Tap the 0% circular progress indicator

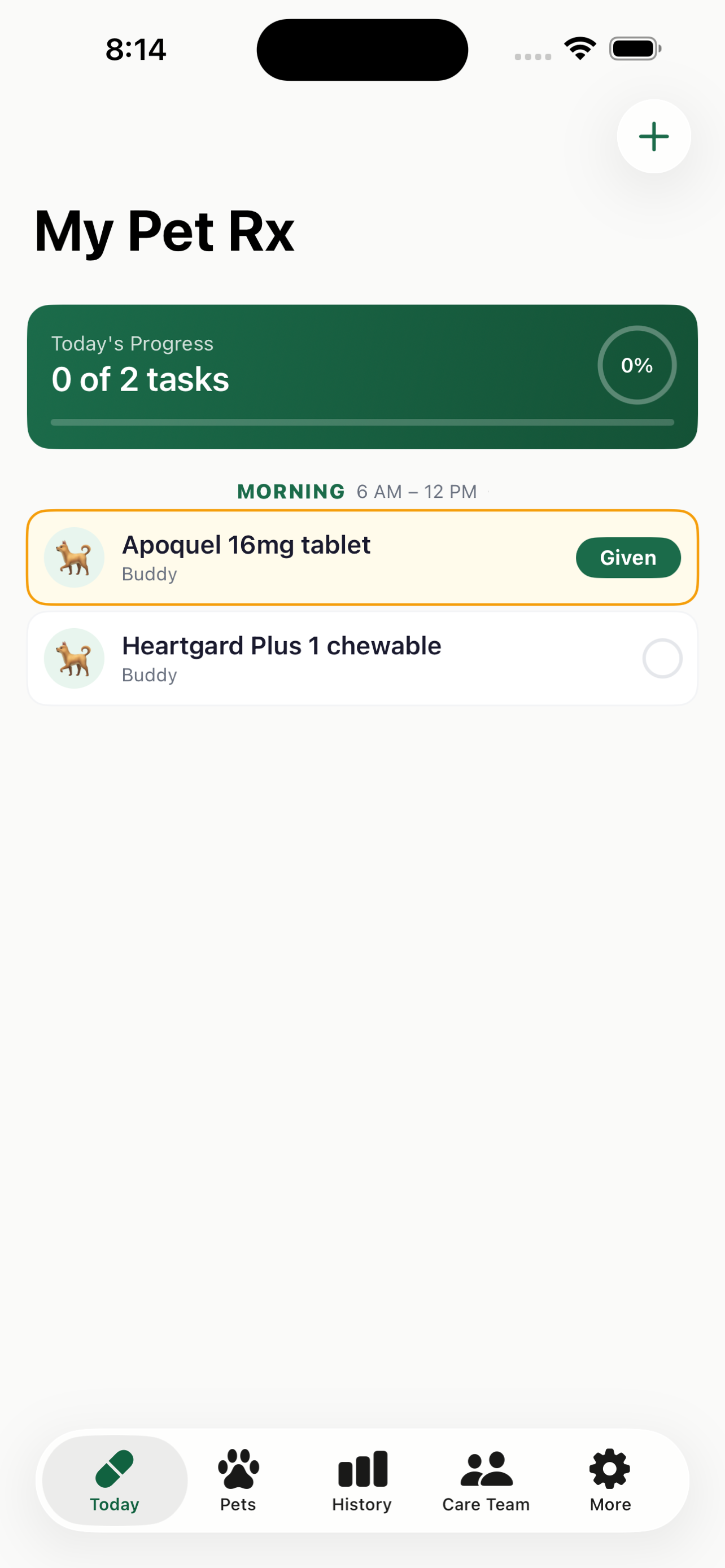coord(637,365)
